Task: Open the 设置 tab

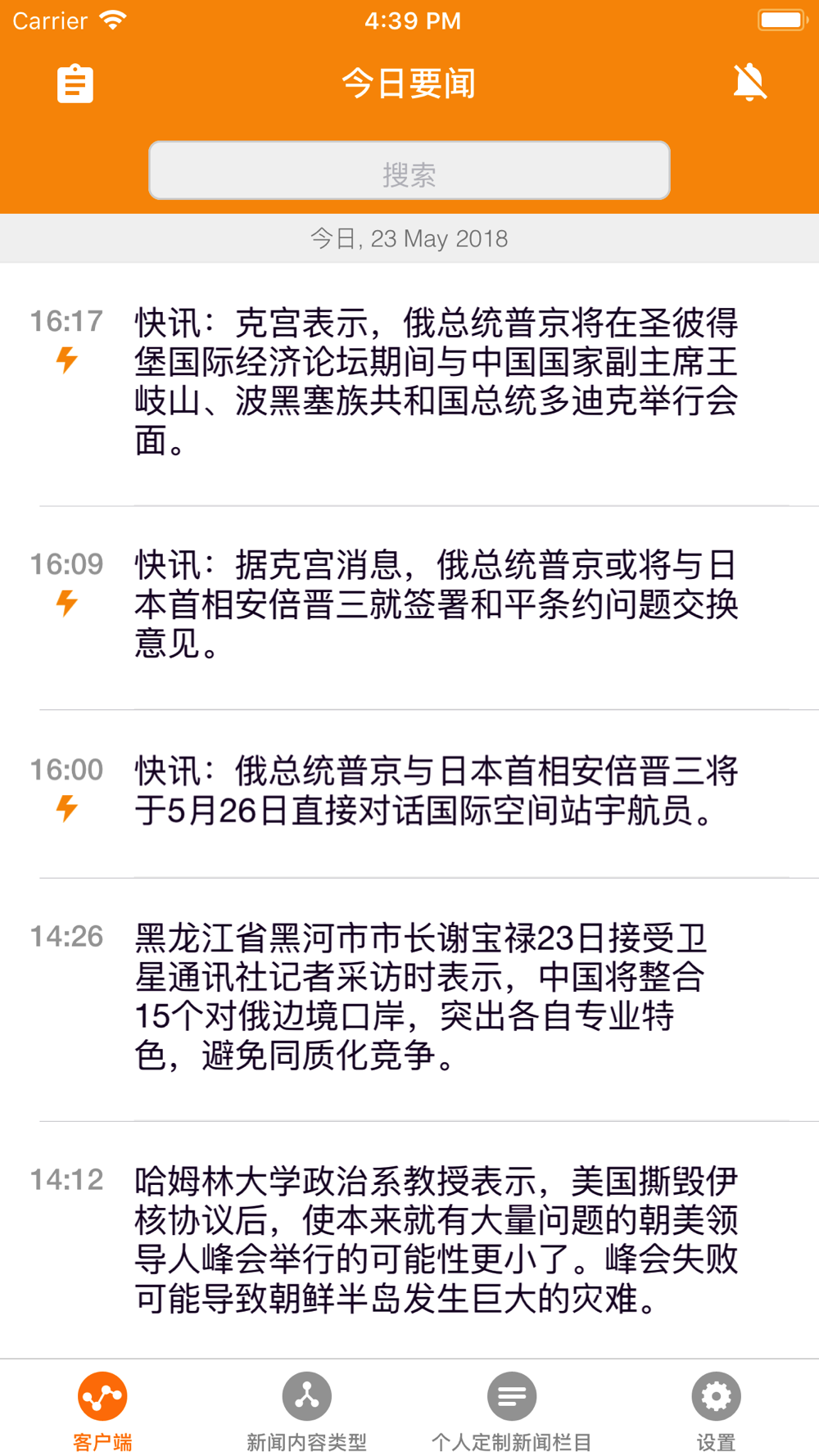Action: coord(716,1410)
